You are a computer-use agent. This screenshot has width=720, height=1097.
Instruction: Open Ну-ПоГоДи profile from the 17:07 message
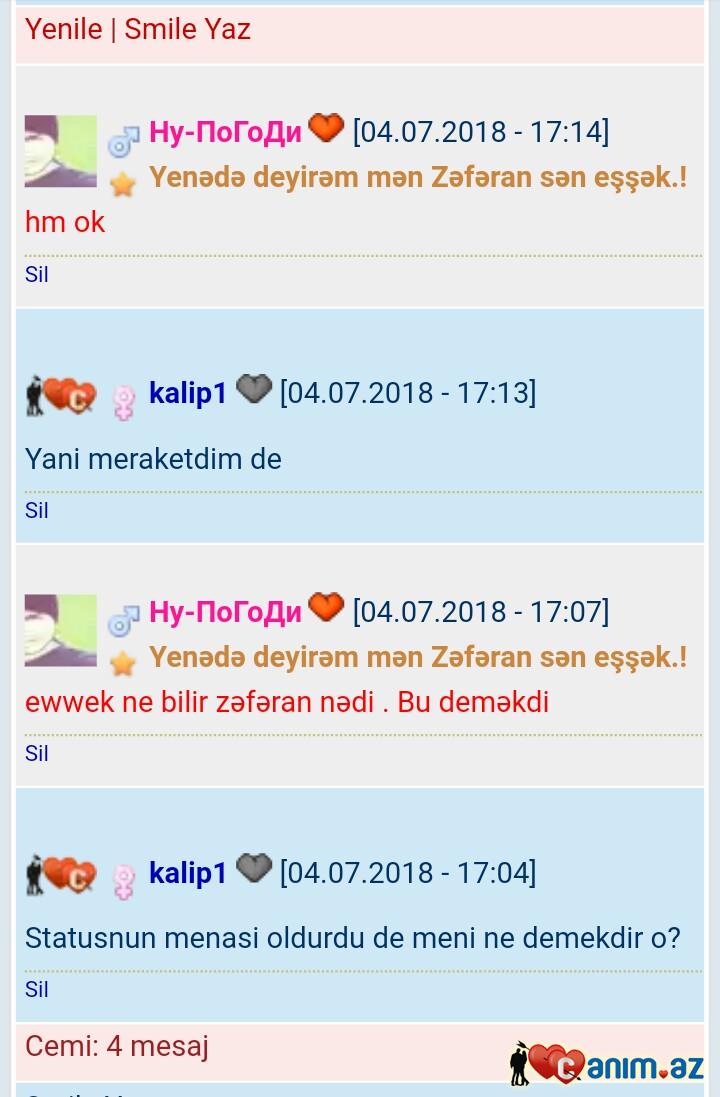225,612
